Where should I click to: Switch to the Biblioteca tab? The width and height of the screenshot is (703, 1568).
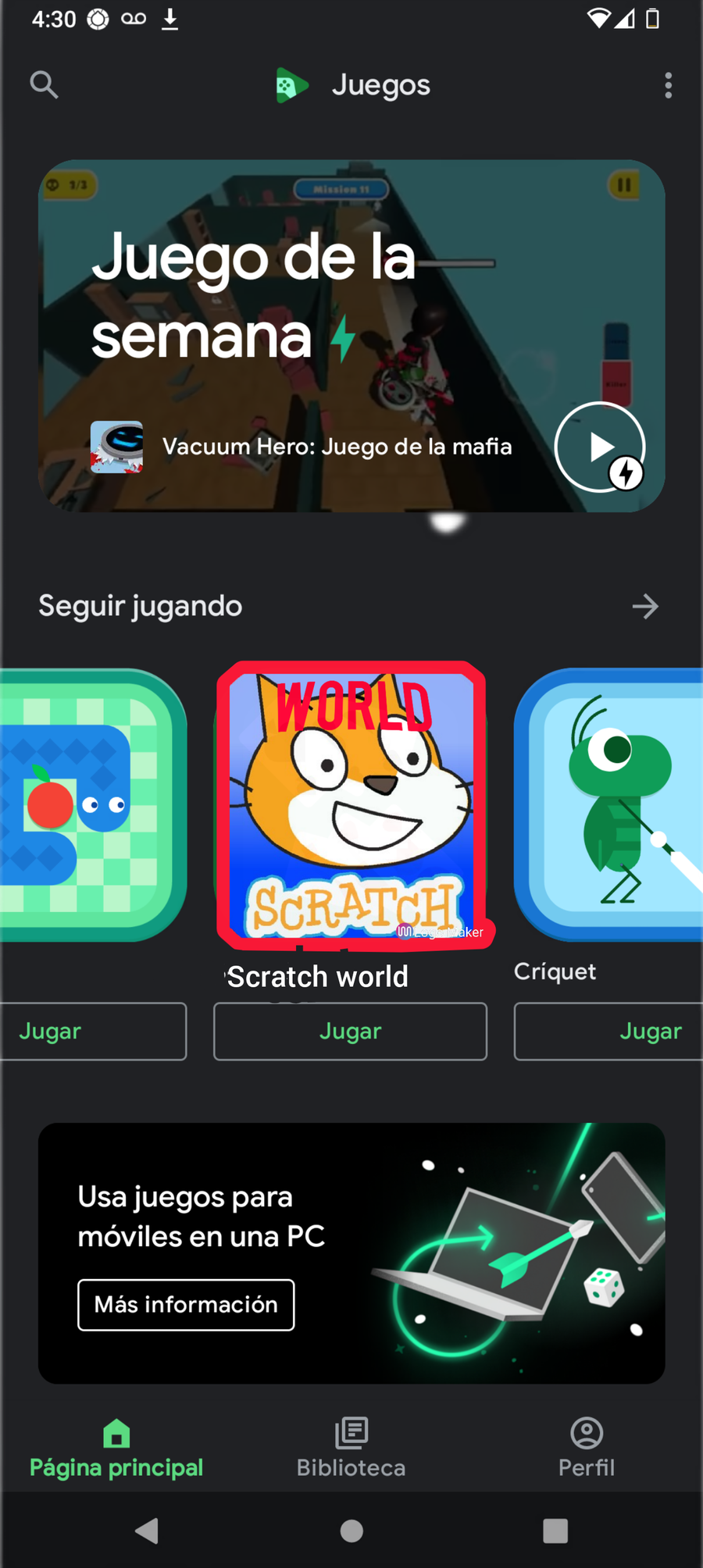351,1449
